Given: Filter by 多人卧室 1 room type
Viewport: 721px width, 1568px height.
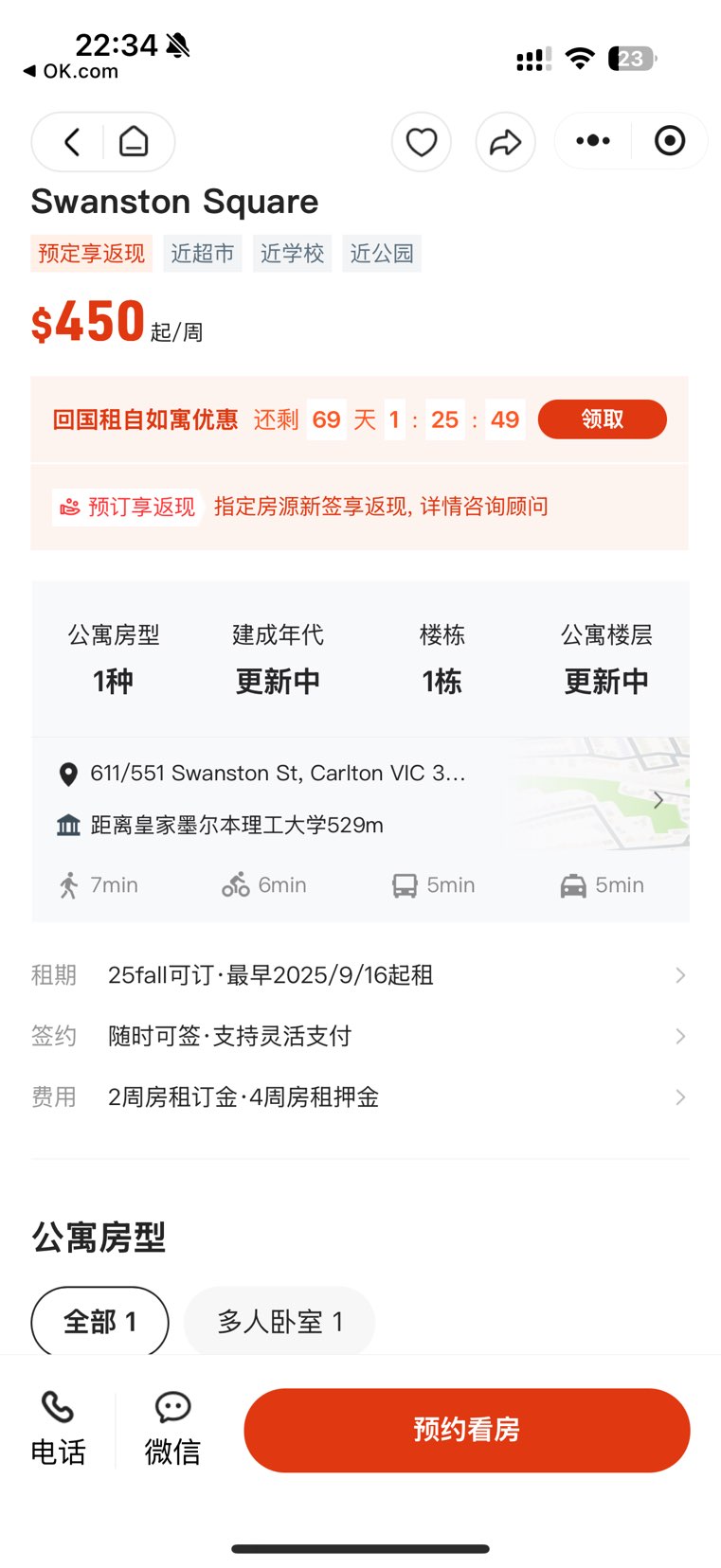Looking at the screenshot, I should (x=279, y=1321).
